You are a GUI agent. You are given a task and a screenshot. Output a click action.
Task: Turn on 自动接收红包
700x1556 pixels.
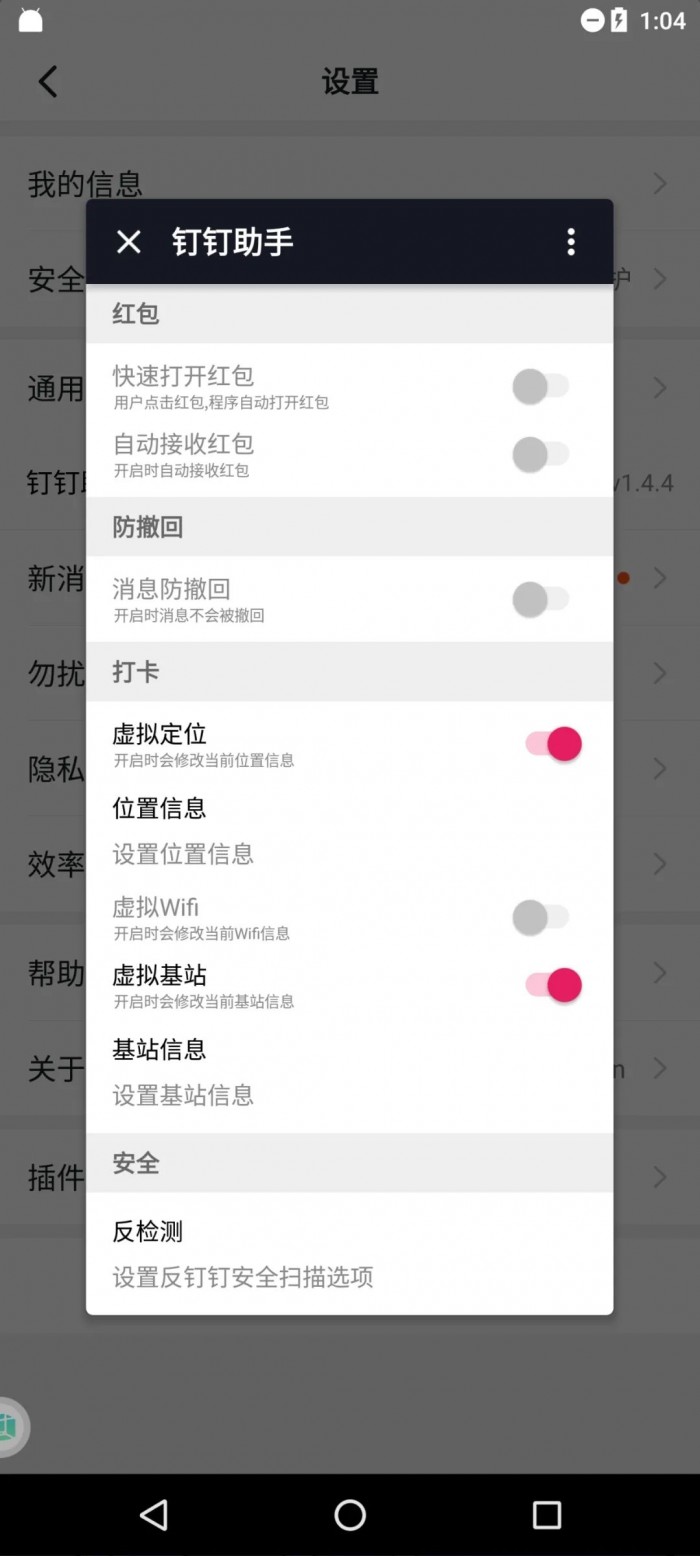(x=541, y=455)
